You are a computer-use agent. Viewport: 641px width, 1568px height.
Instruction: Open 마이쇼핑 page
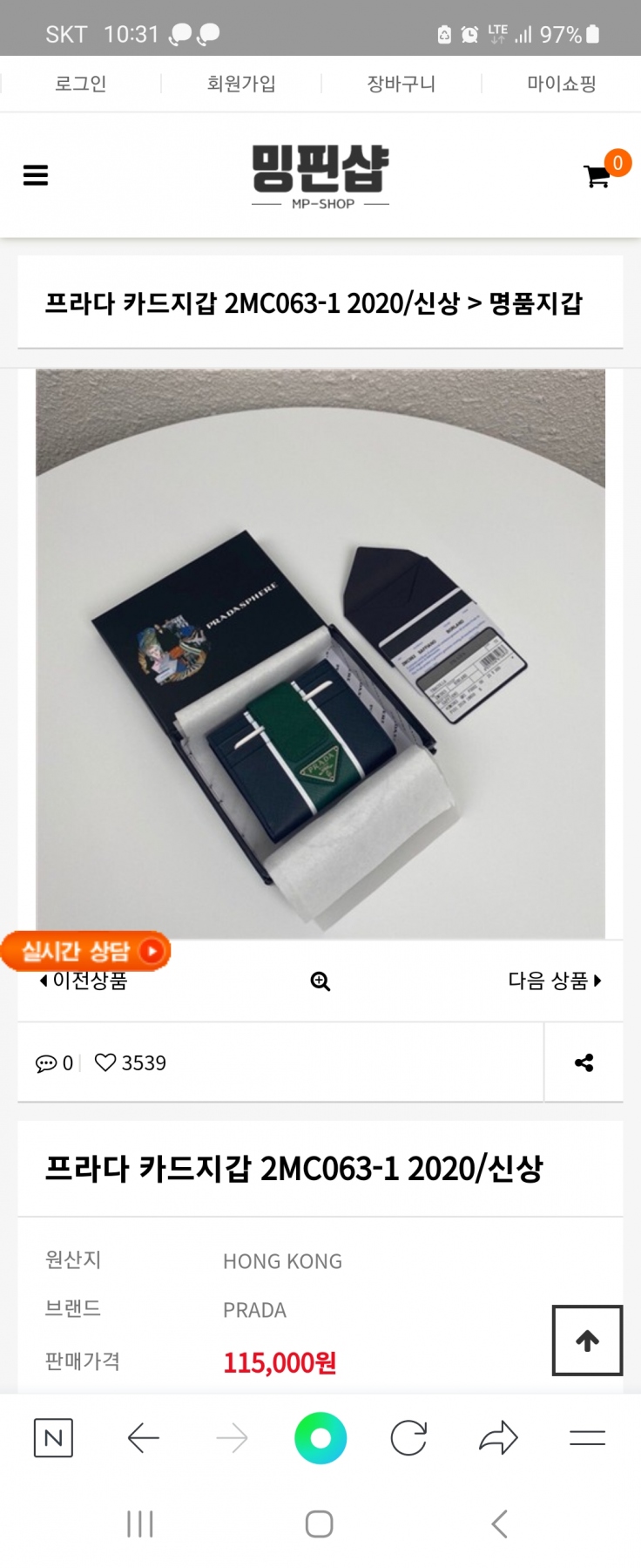[562, 84]
